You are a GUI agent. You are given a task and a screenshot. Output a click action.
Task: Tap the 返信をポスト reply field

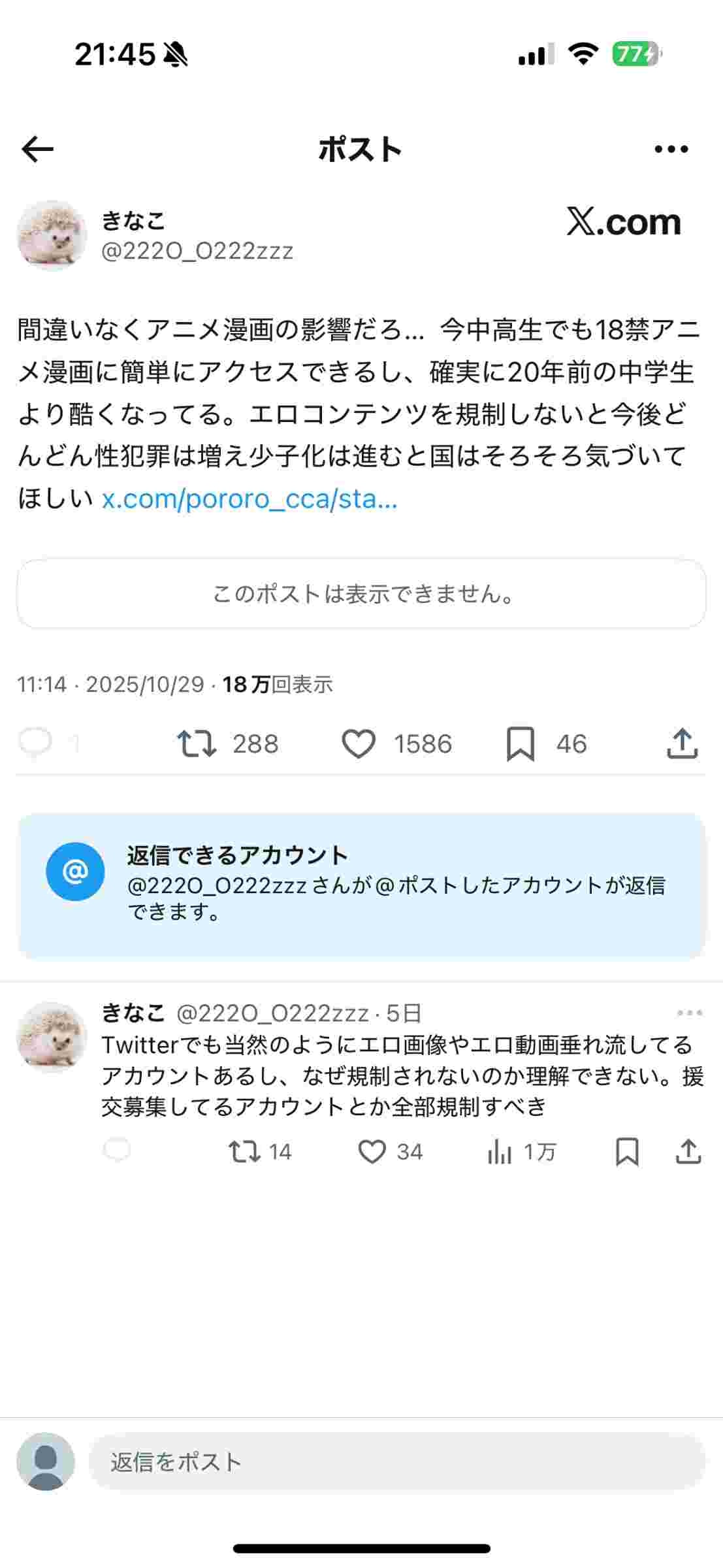396,1462
